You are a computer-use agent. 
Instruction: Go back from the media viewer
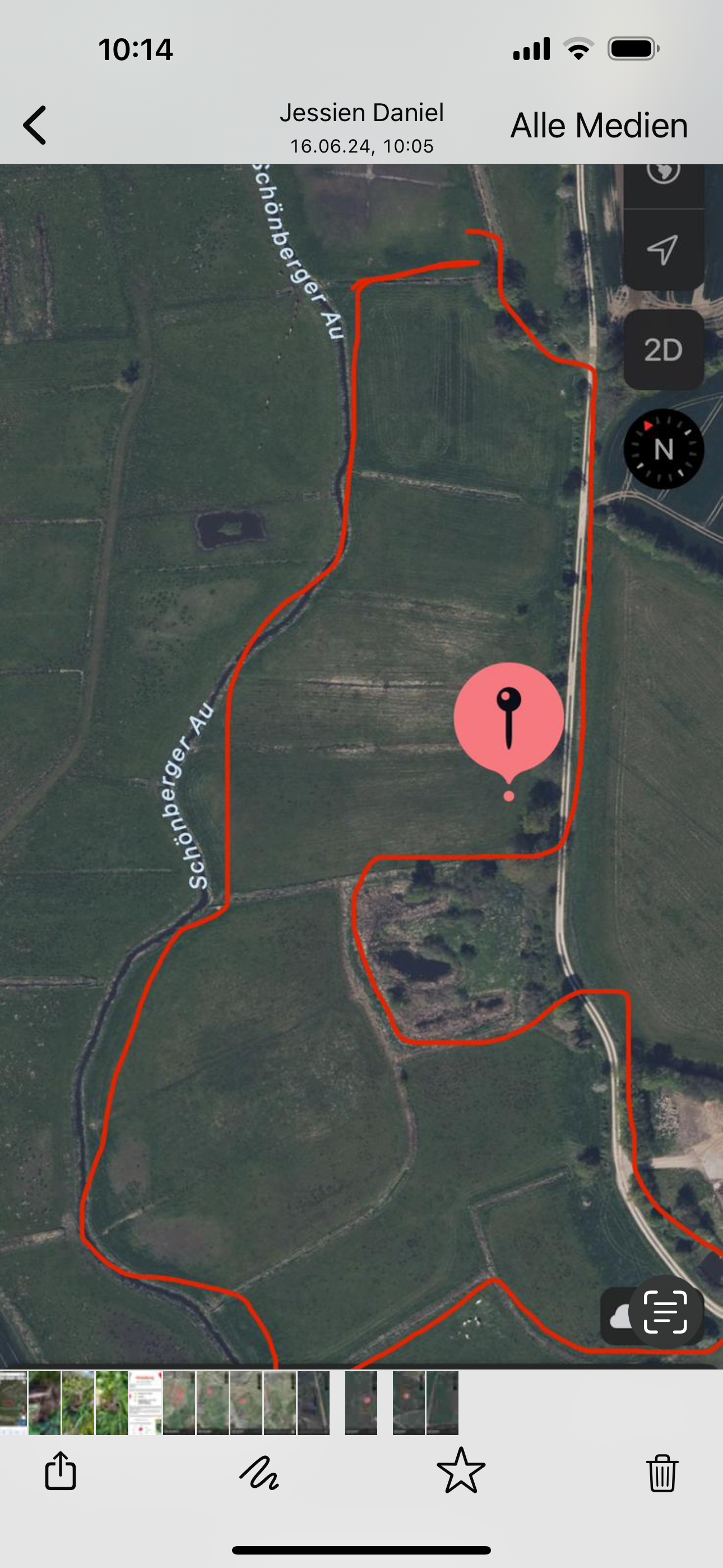pyautogui.click(x=35, y=126)
